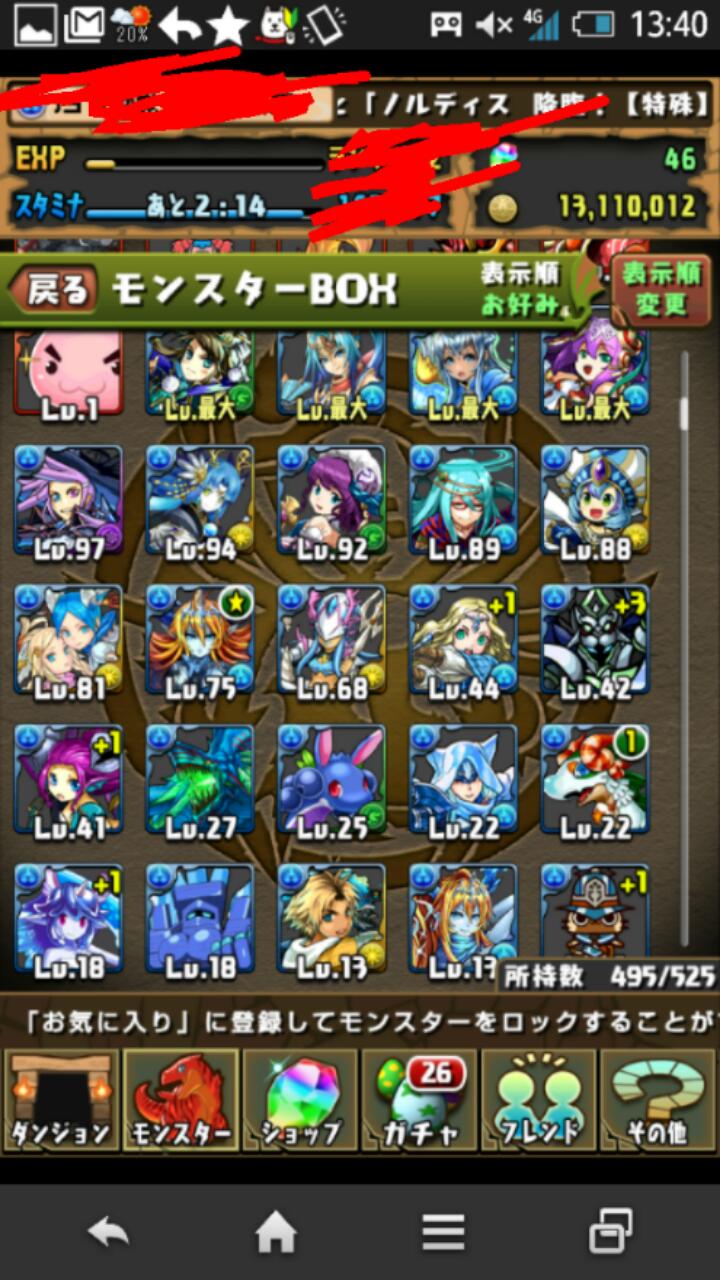
Task: Go to the フレンド tab
Action: pyautogui.click(x=539, y=1100)
